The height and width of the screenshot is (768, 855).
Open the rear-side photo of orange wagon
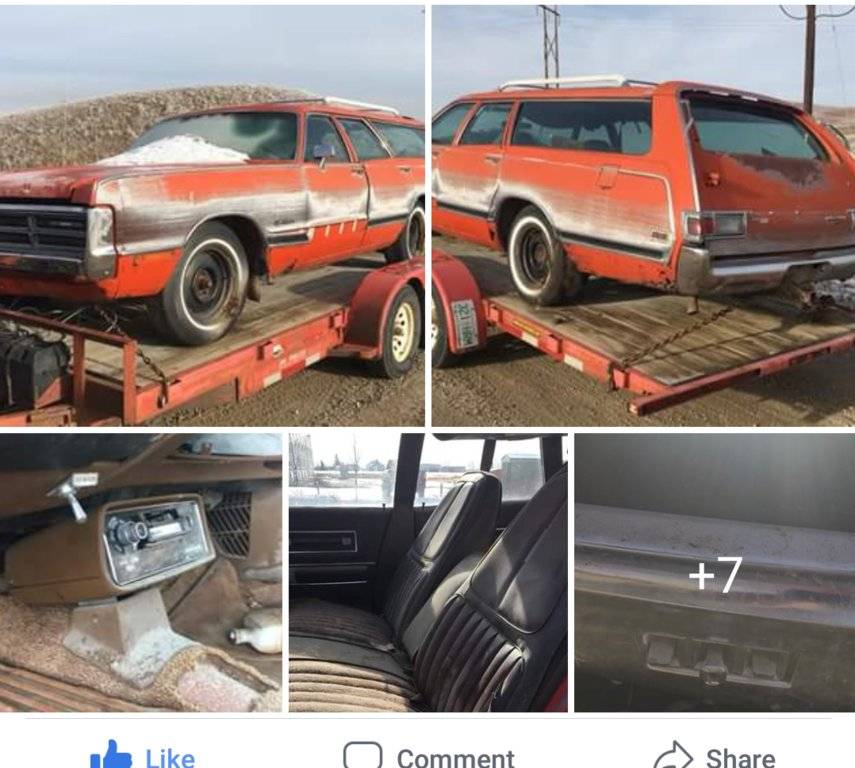(643, 215)
